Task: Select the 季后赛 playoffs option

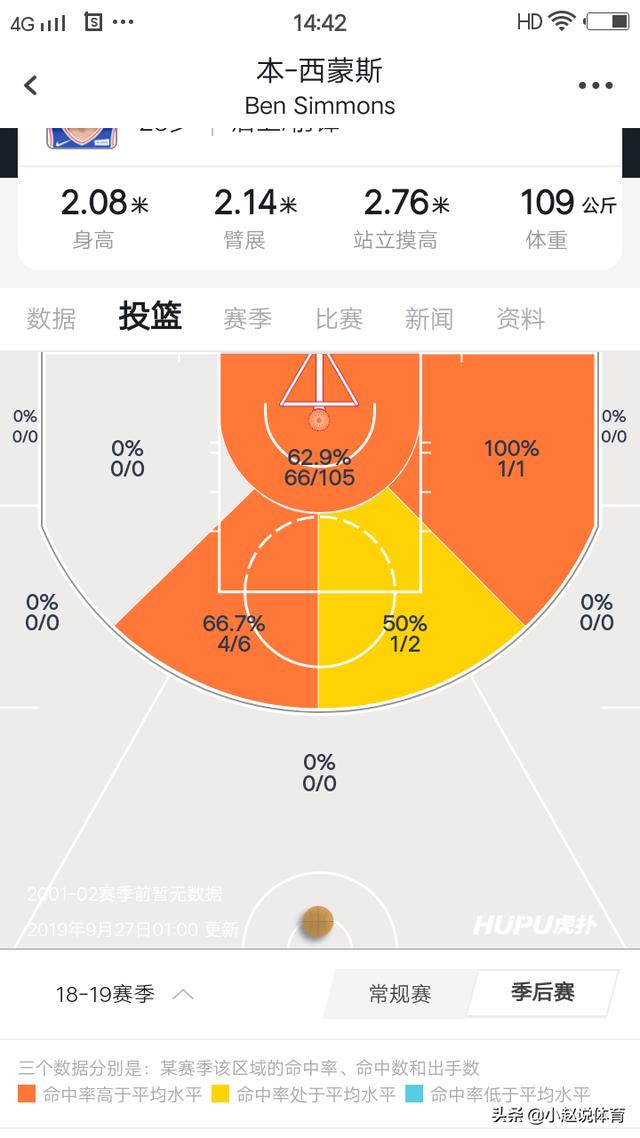Action: (543, 993)
